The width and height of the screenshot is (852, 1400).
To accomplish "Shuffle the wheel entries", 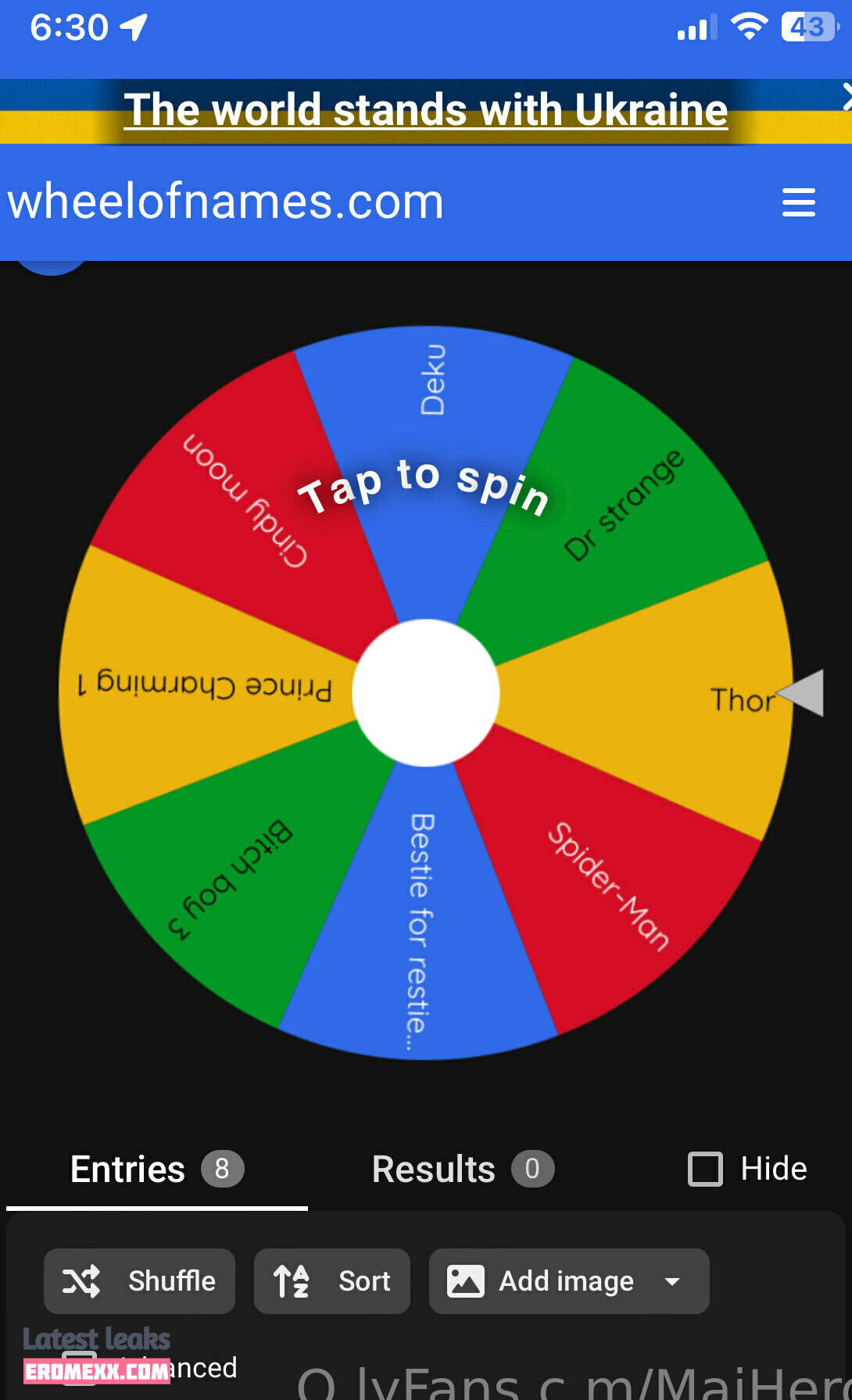I will [x=139, y=1281].
